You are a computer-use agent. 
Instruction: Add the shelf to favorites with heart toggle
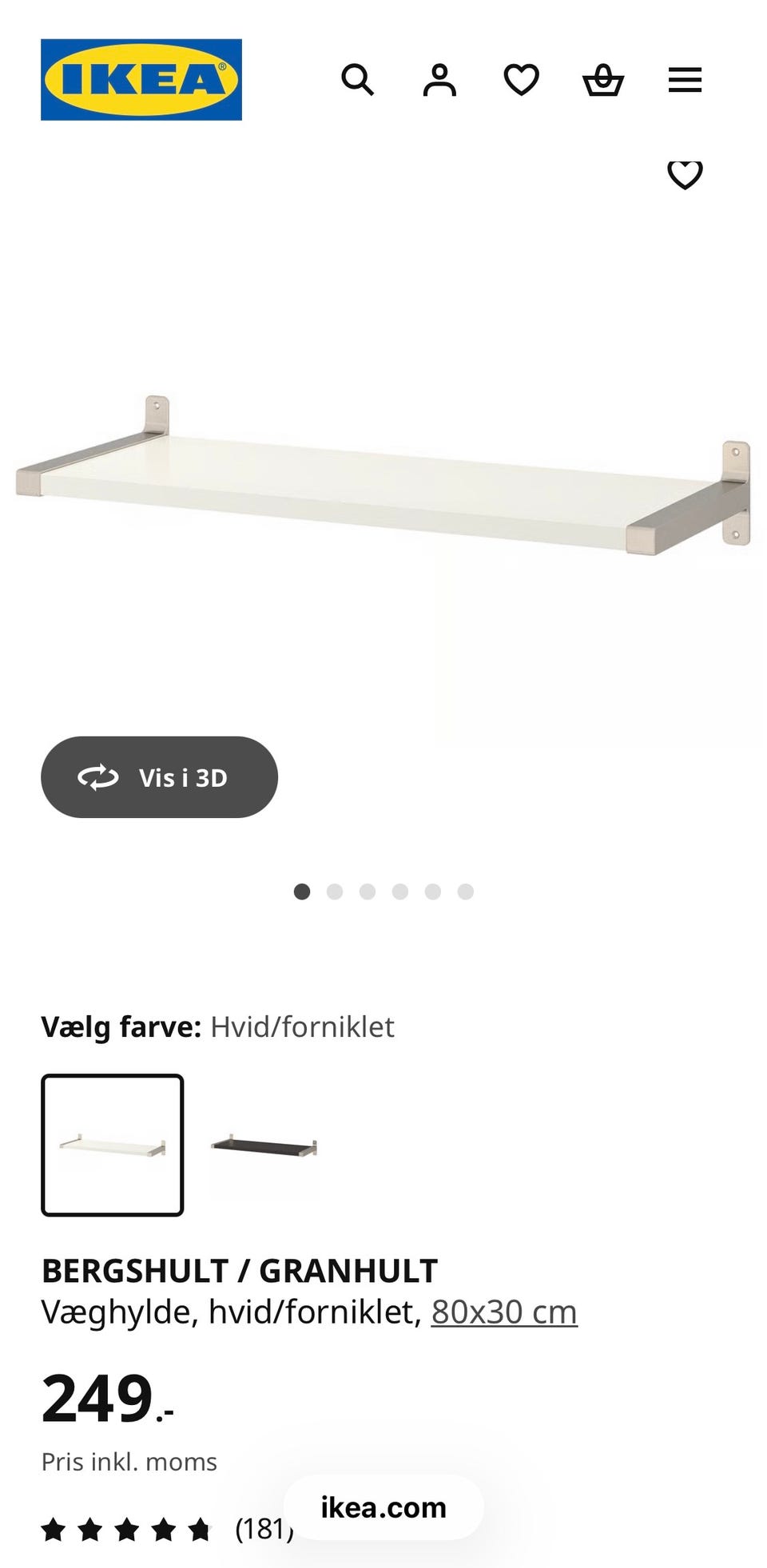(686, 174)
